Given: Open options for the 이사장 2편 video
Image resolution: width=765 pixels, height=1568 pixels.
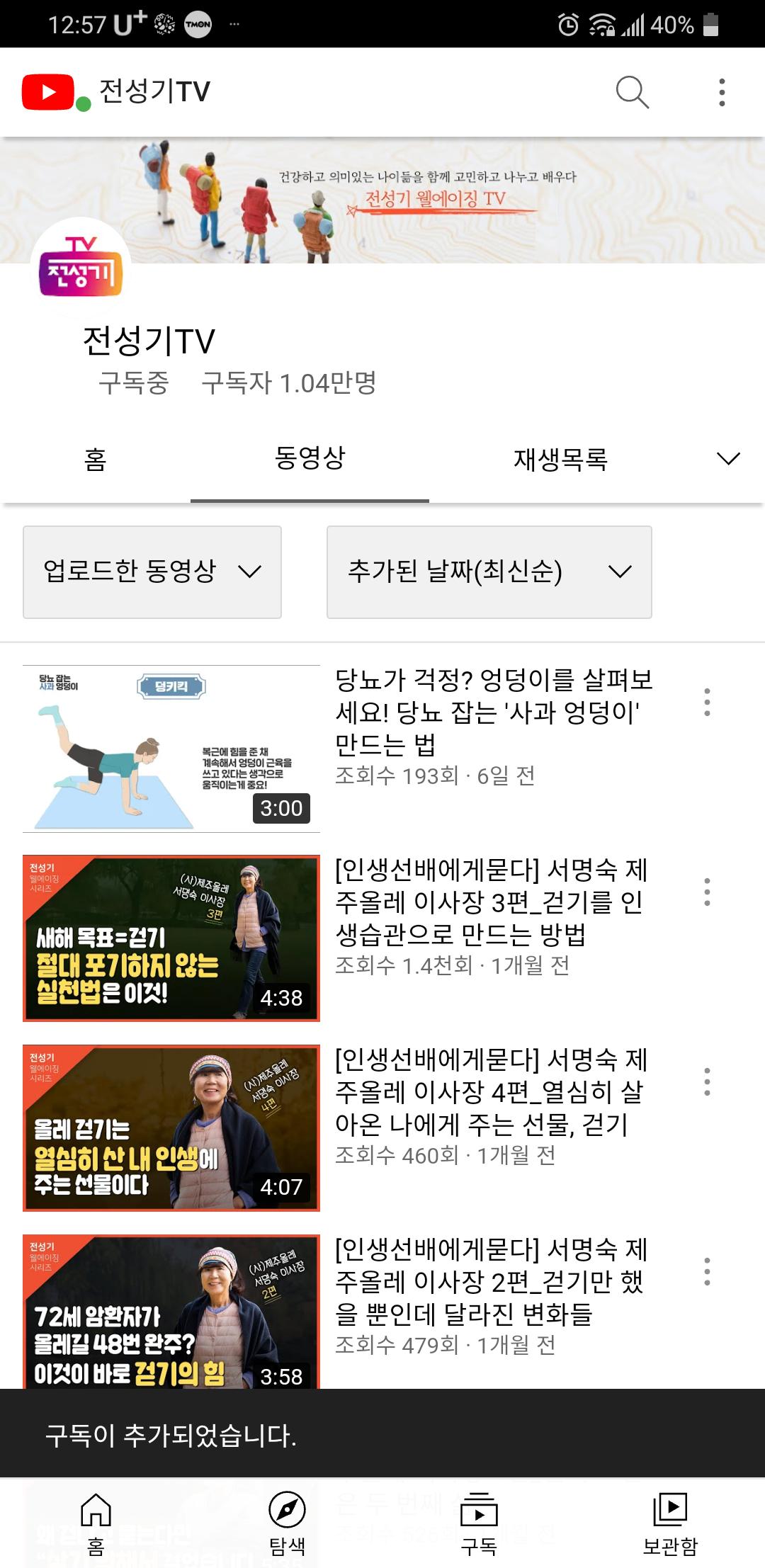Looking at the screenshot, I should pyautogui.click(x=706, y=1271).
